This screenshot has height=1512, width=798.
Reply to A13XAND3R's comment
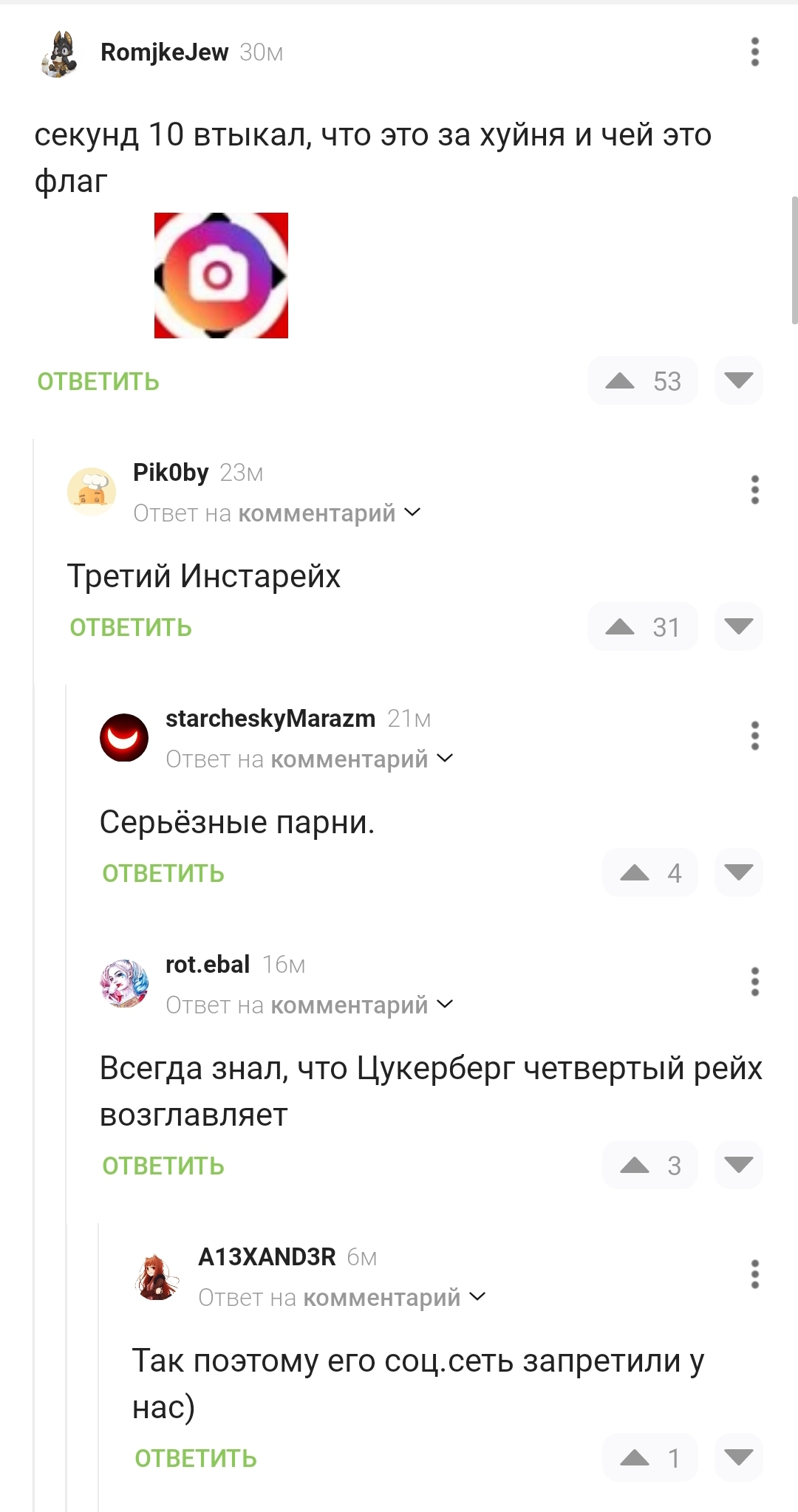[x=196, y=1458]
